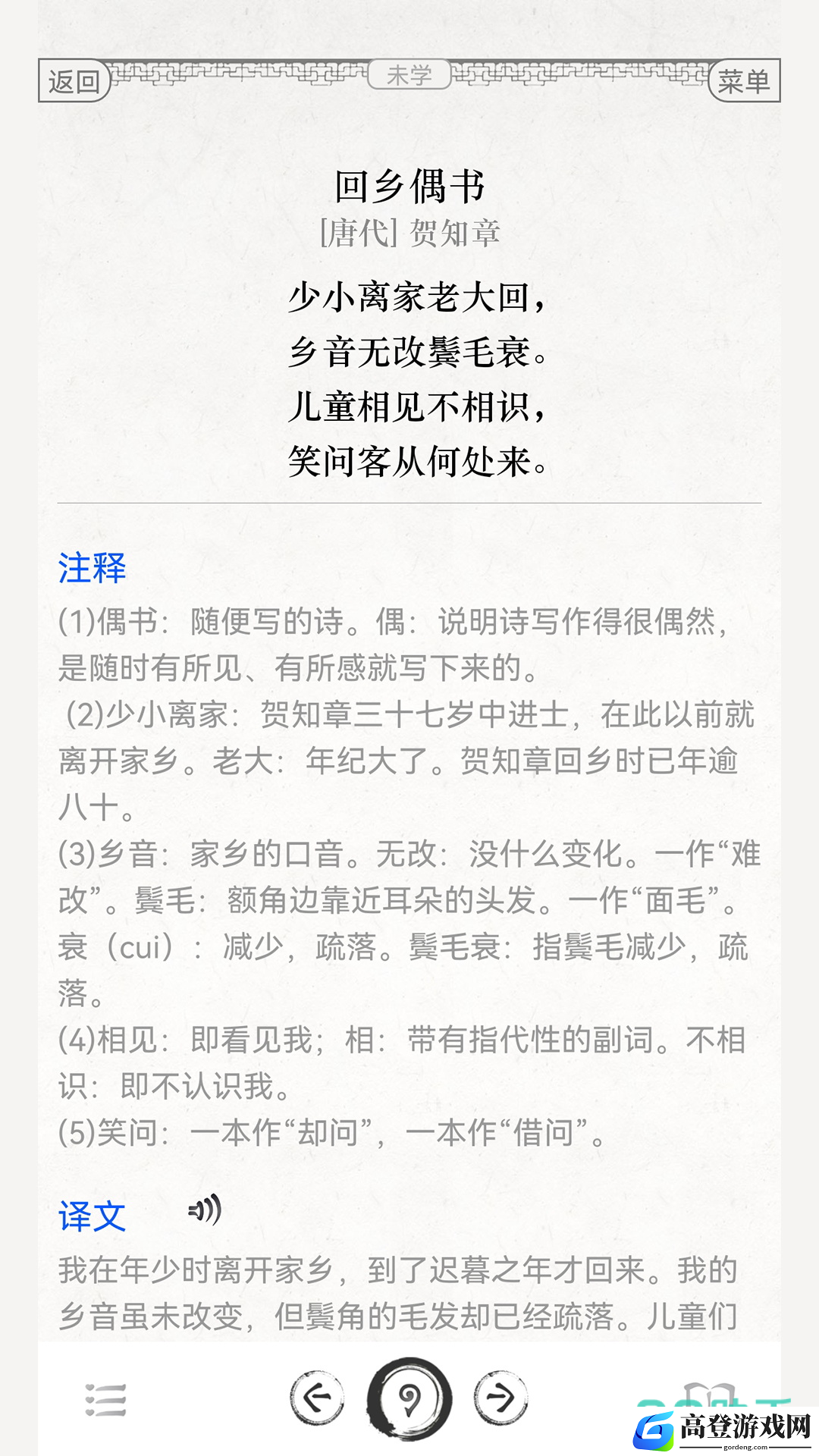This screenshot has height=1456, width=819.
Task: Go to the next poem
Action: point(501,1397)
